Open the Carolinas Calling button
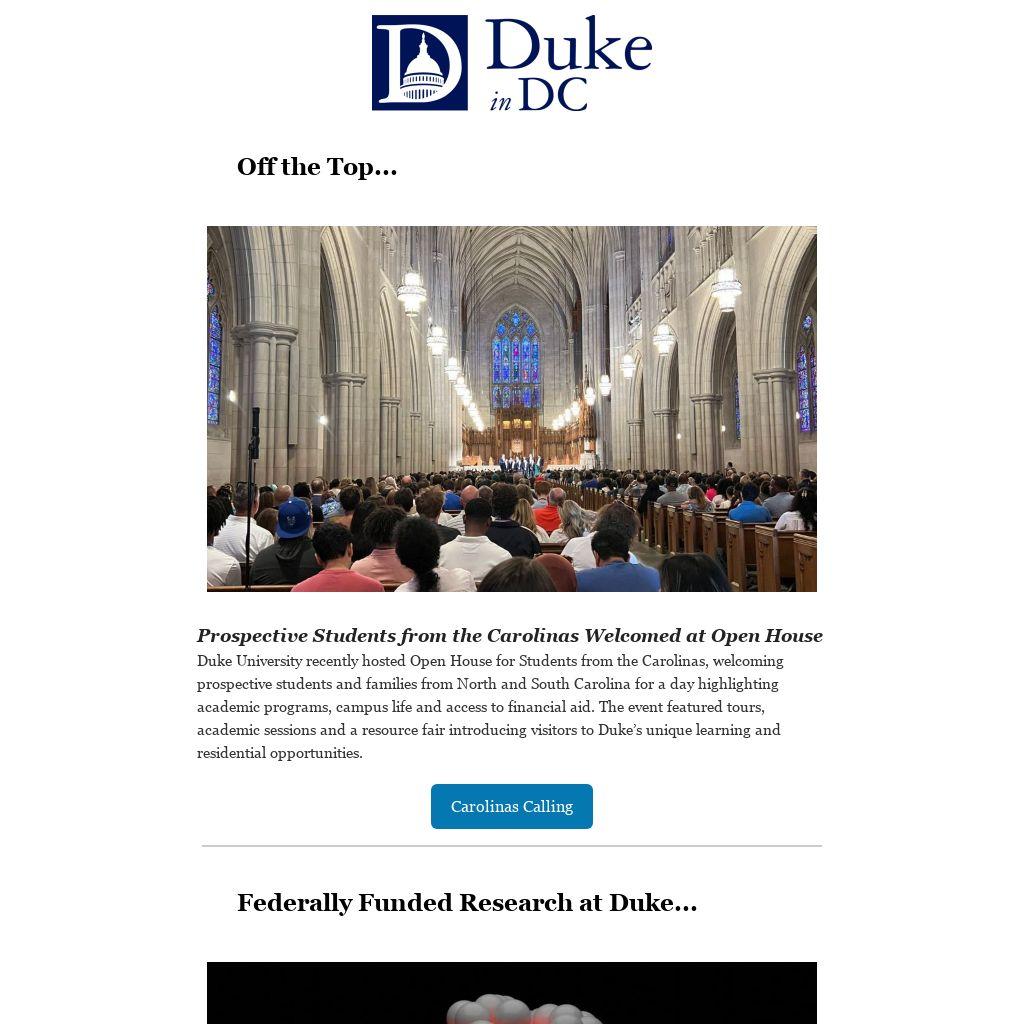1024x1024 pixels. point(511,806)
